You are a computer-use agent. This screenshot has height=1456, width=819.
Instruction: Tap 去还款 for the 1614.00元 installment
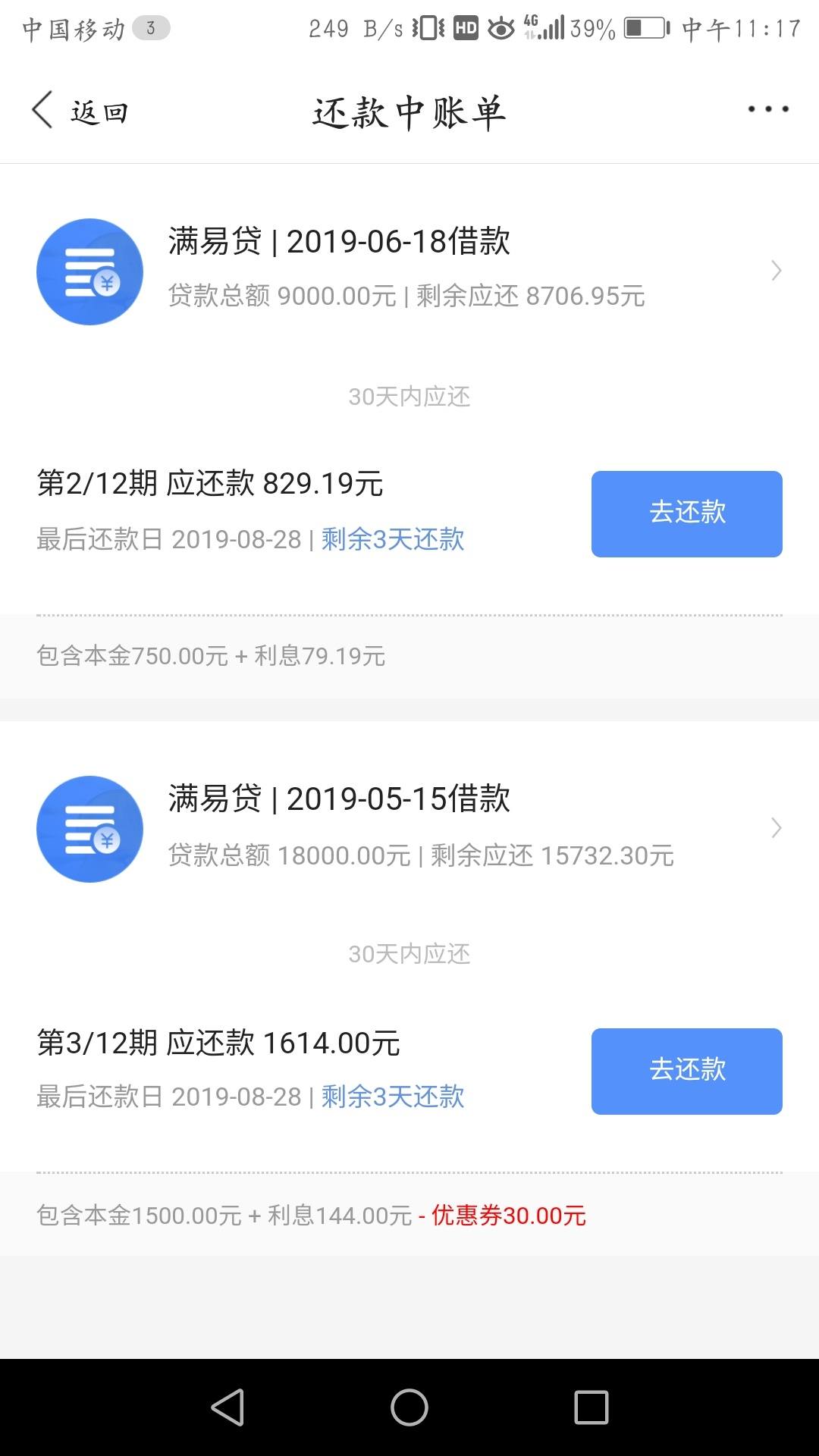click(686, 1071)
